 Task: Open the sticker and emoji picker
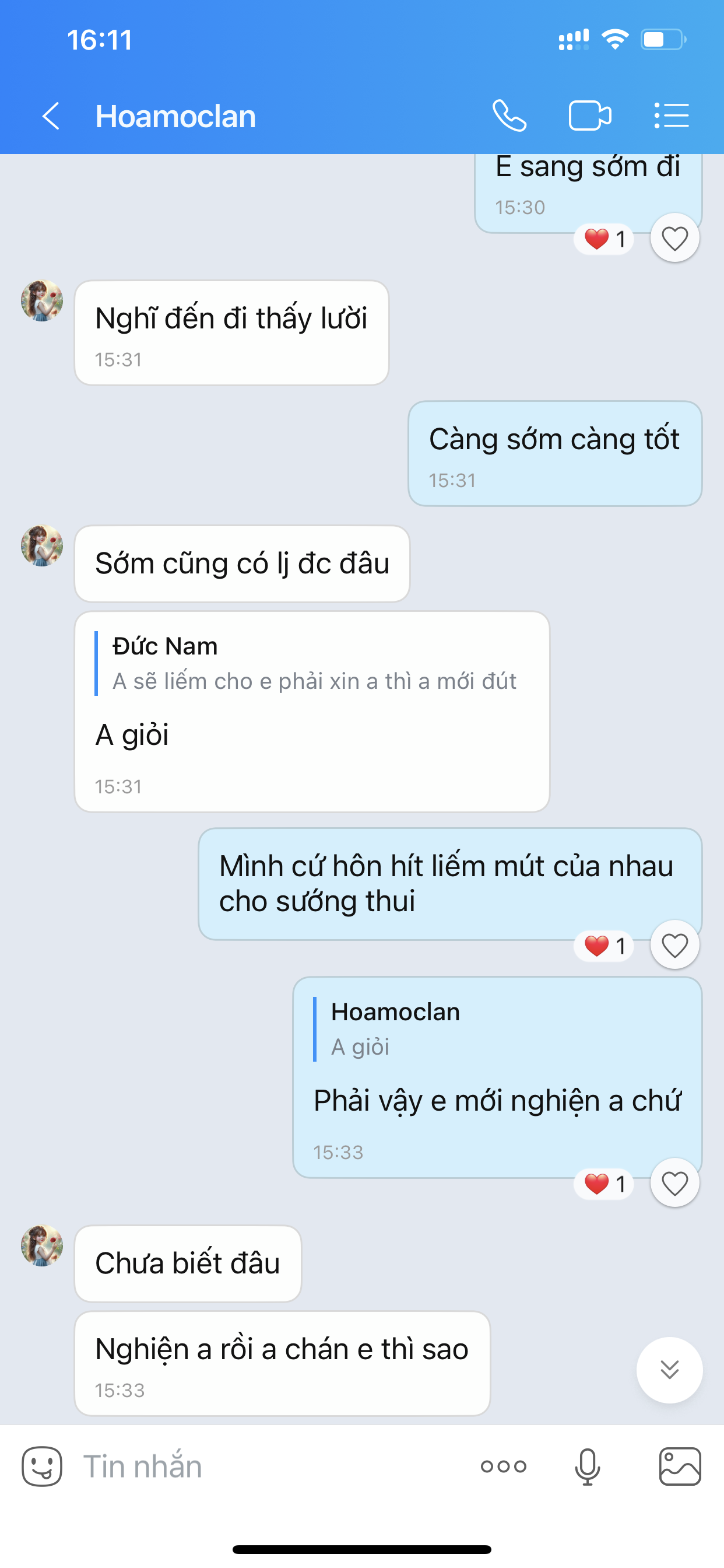(x=42, y=1466)
